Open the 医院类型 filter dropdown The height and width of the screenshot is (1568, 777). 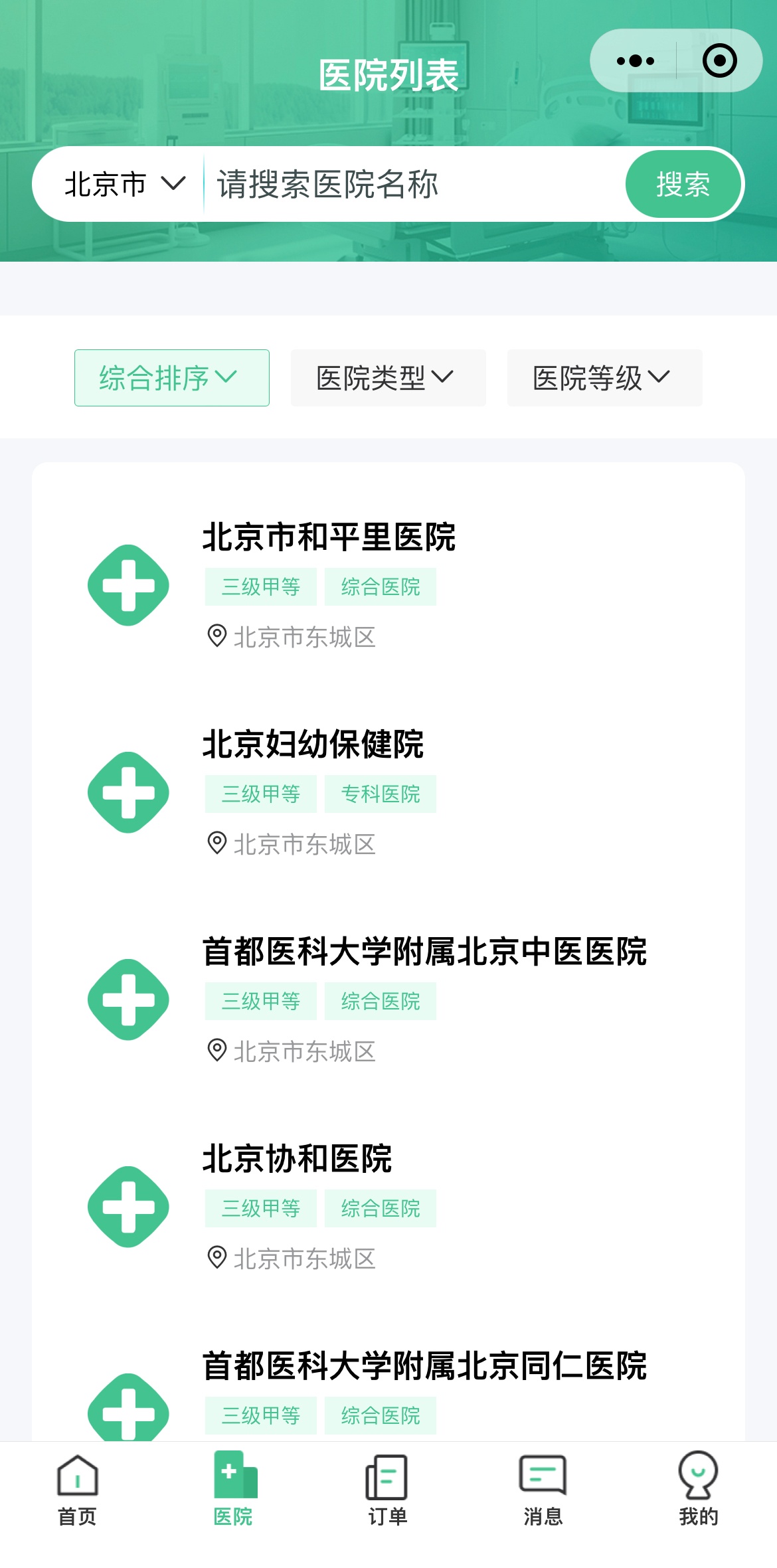pyautogui.click(x=387, y=377)
